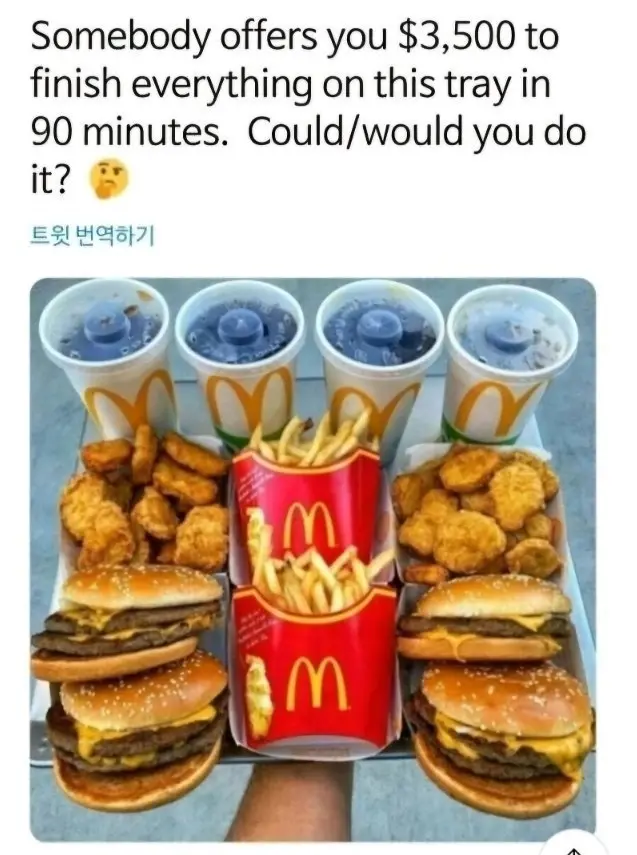Open the McDonald's tray photo in the tweet
Viewport: 637px width, 855px height.
(313, 558)
